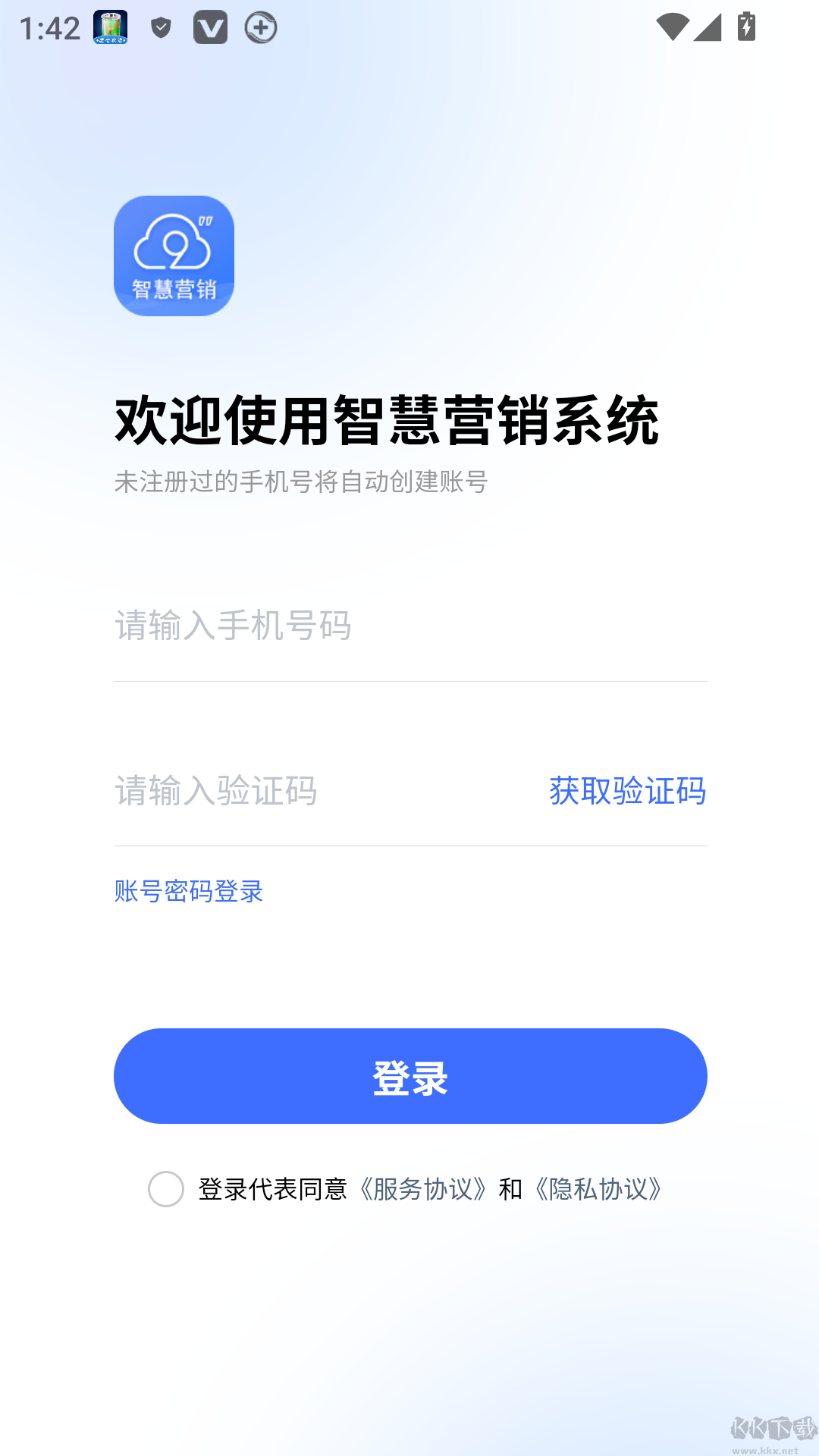This screenshot has height=1456, width=819.
Task: Tap the cellular signal strength icon
Action: [709, 27]
